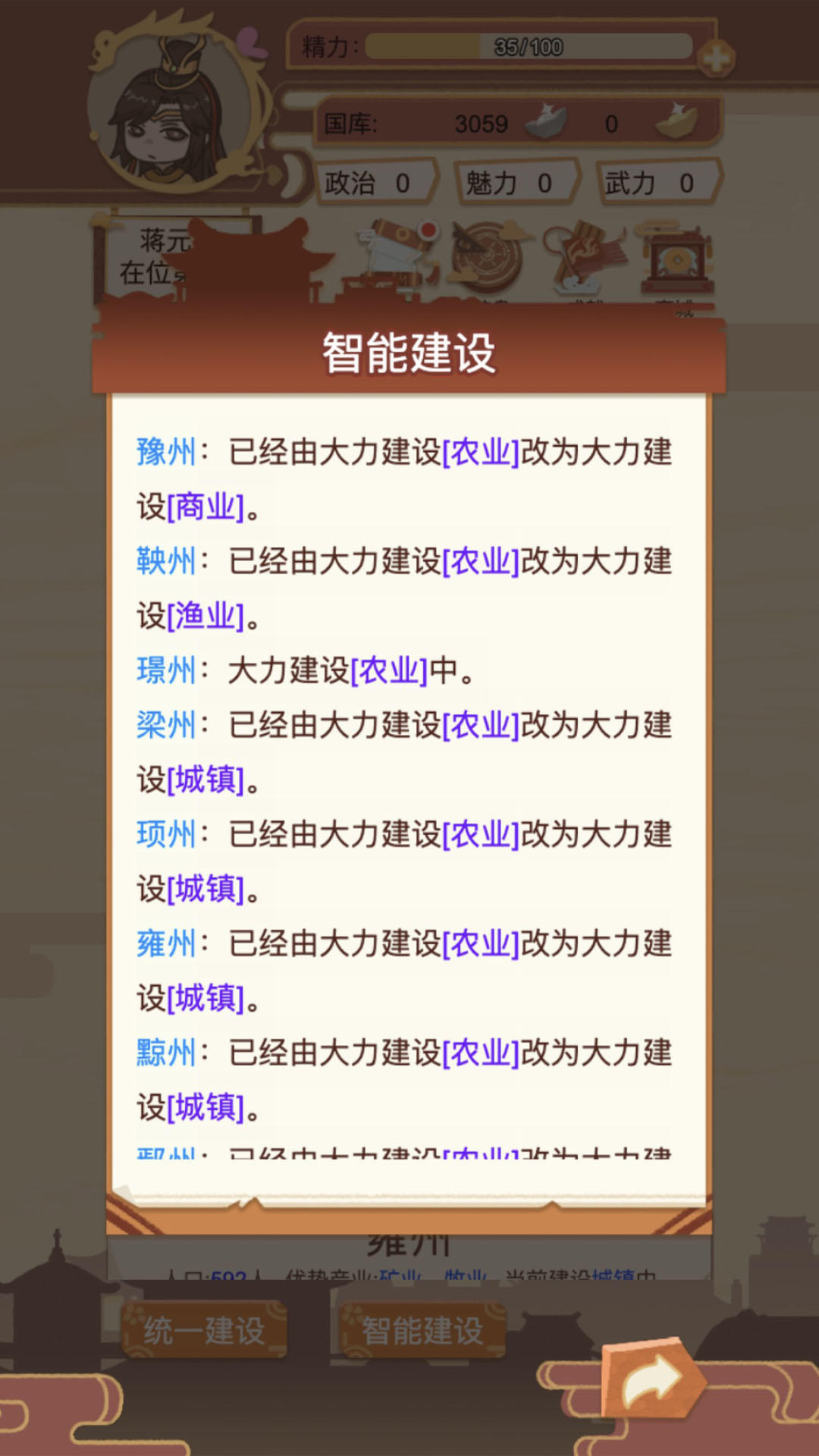This screenshot has width=819, height=1456.
Task: Open the 豫州 state link
Action: 168,450
